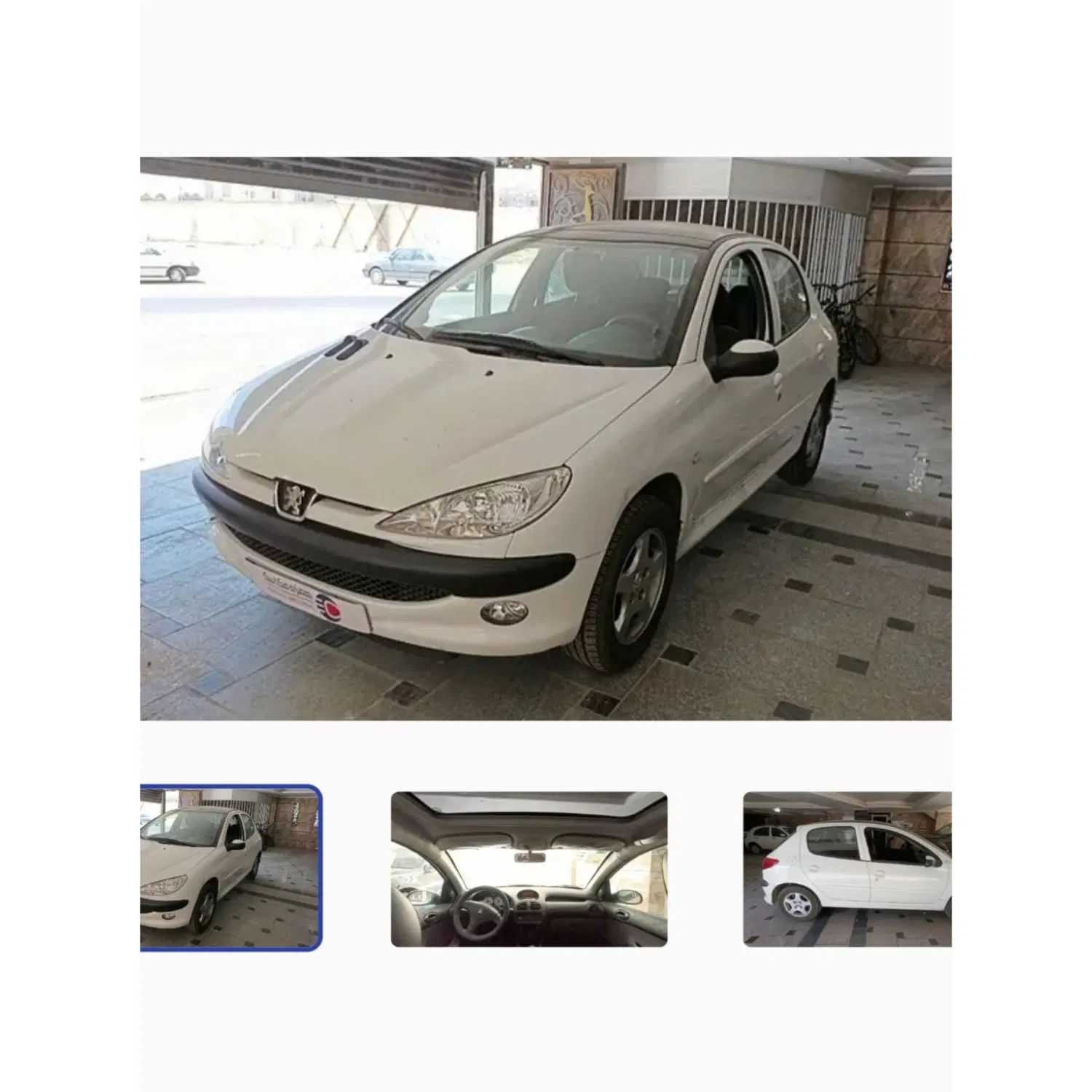The height and width of the screenshot is (1092, 1092).
Task: Open the main car photo fullscreen
Action: pos(545,438)
